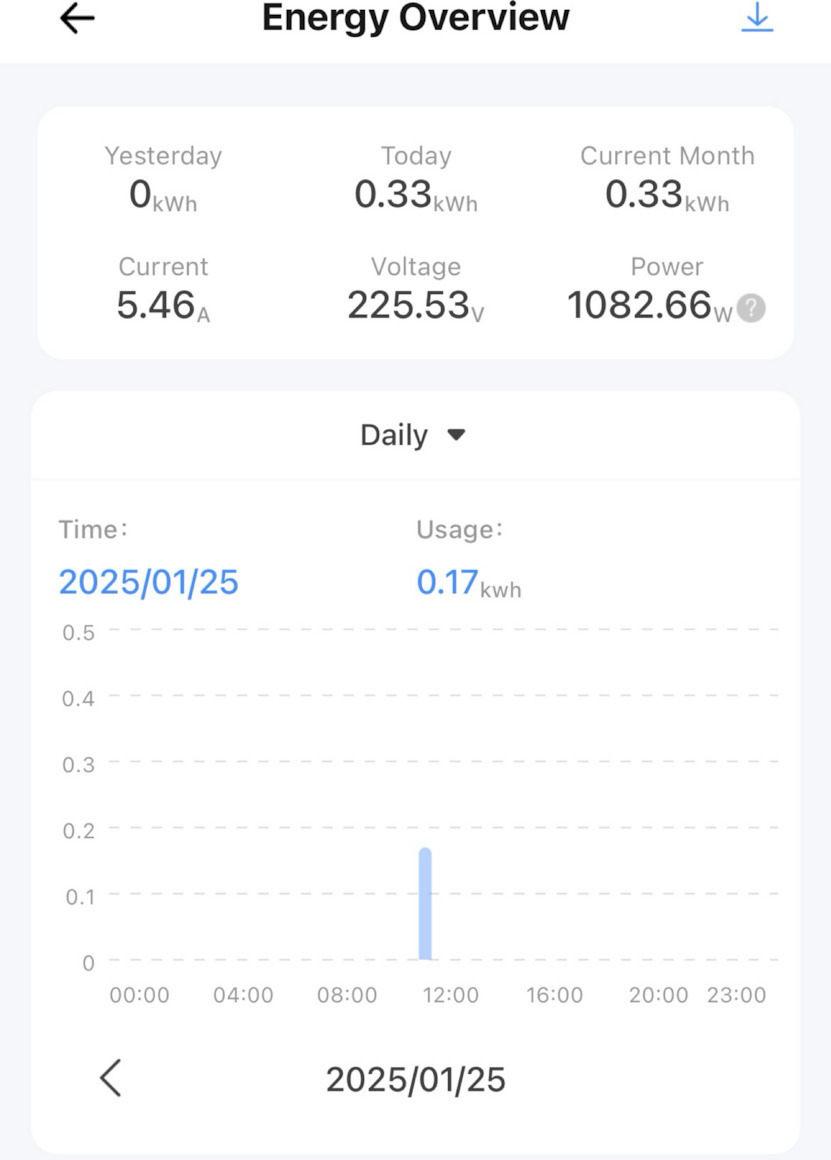Select the usage bar near 12:00
831x1160 pixels.
click(x=425, y=904)
